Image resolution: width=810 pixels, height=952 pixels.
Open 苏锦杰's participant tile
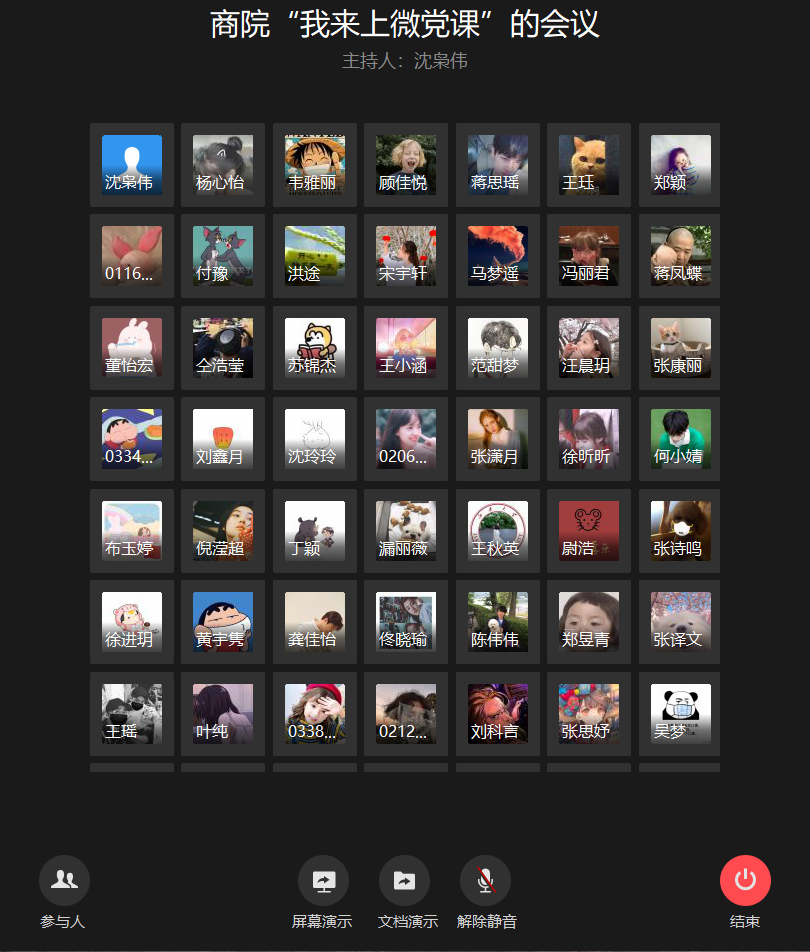315,348
